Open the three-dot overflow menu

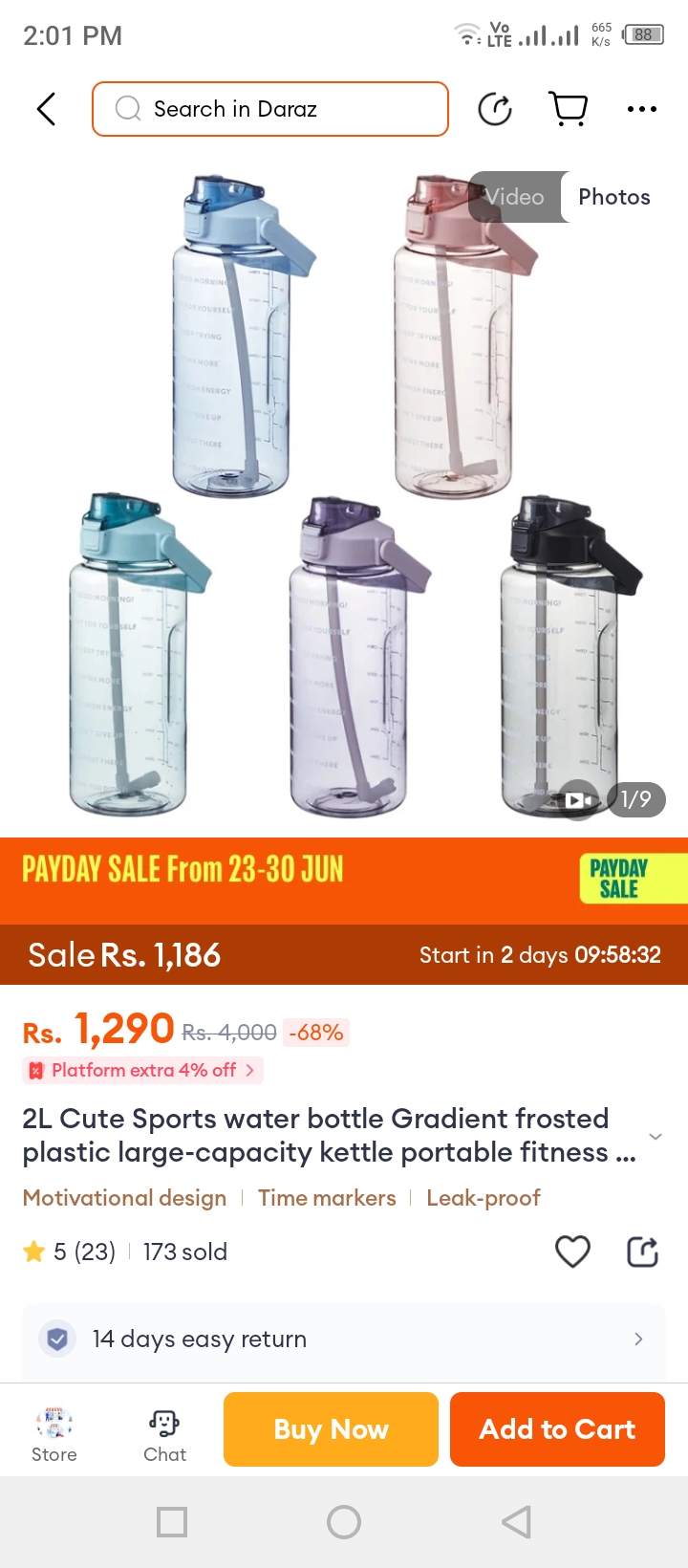point(641,109)
